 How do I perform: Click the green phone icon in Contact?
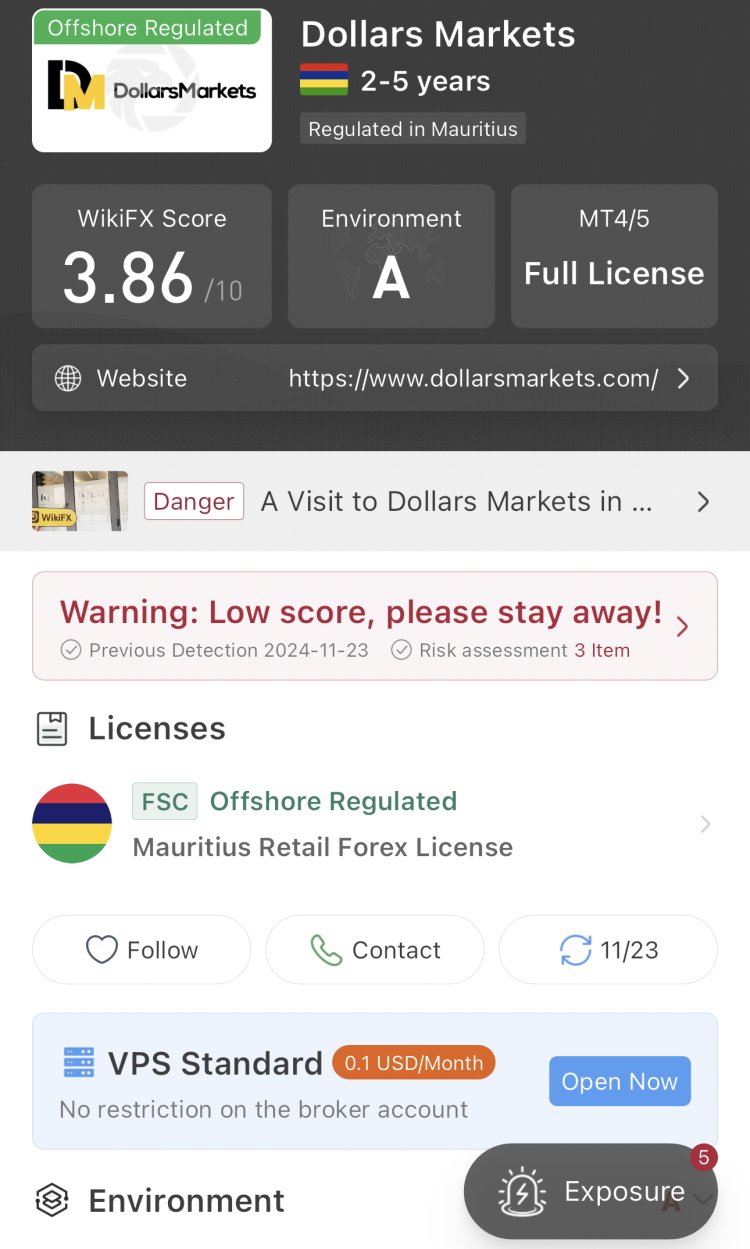point(327,949)
